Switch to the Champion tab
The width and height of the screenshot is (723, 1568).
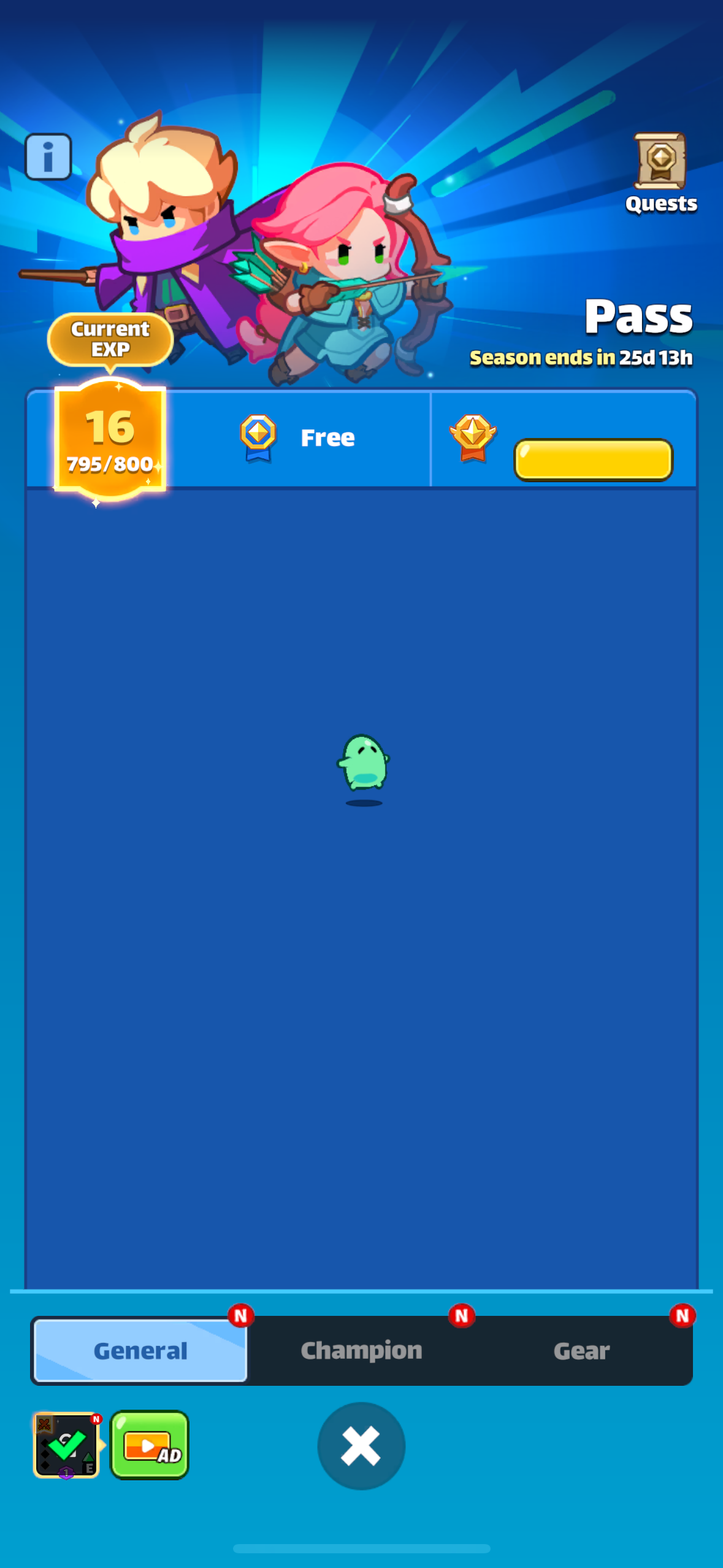coord(361,1350)
